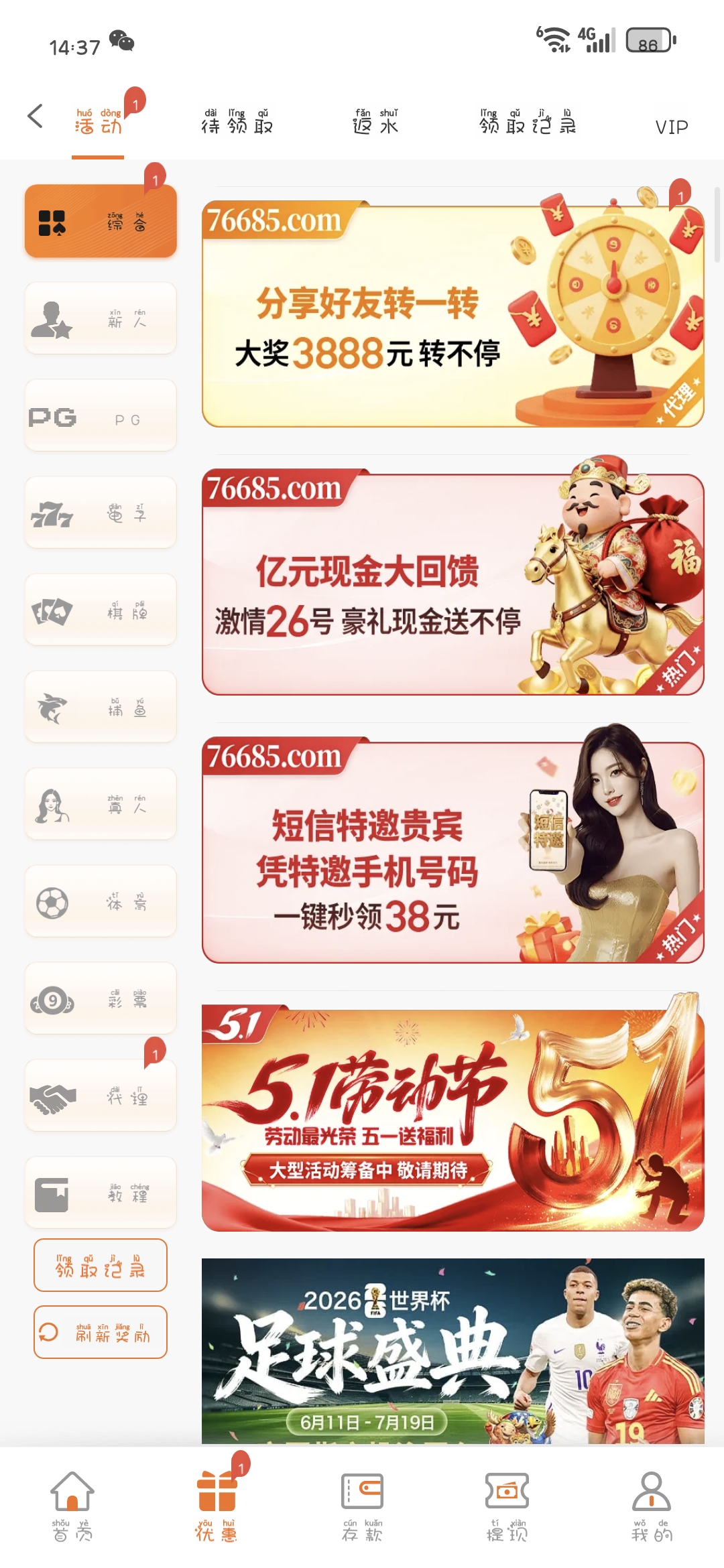Go back using the top-left arrow
The height and width of the screenshot is (1568, 724).
(36, 116)
